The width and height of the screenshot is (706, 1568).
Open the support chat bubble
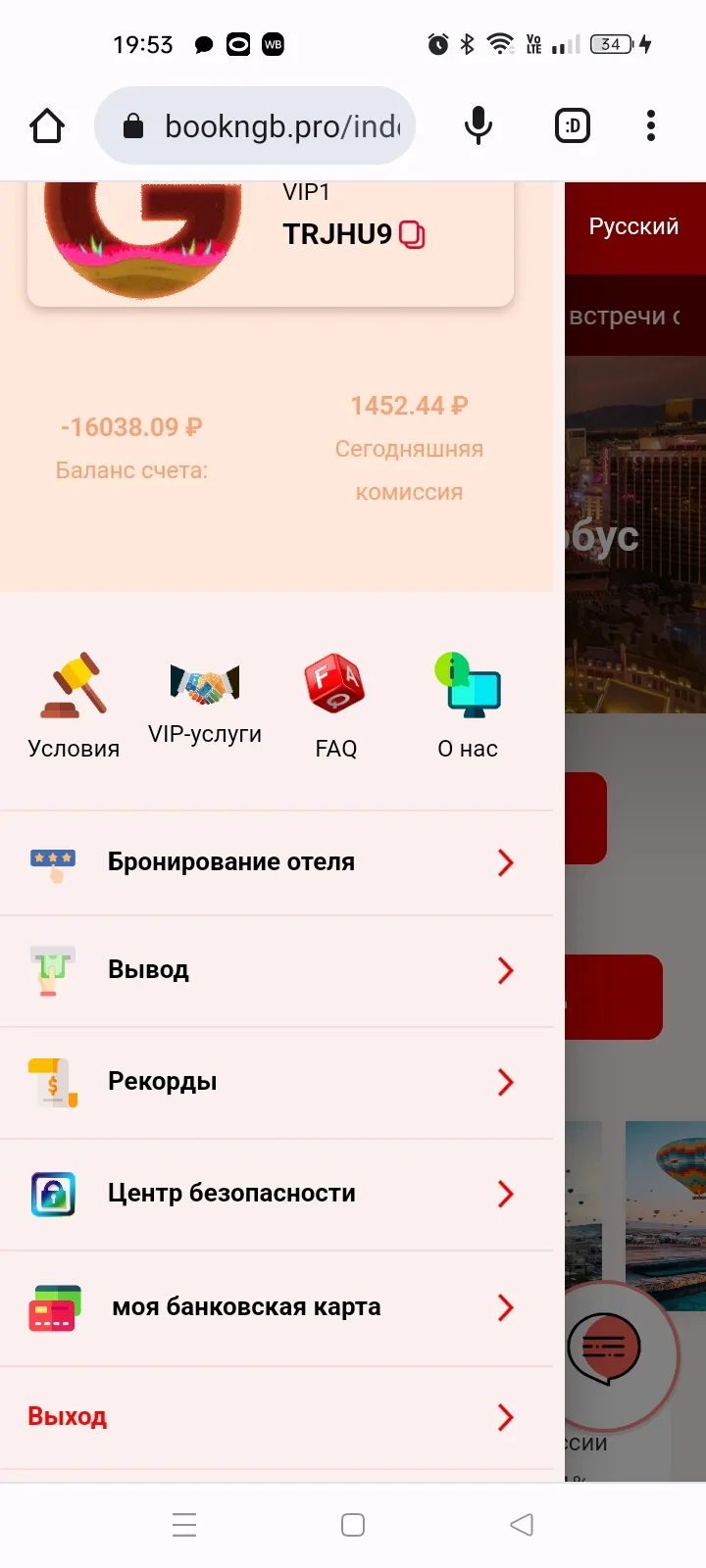(x=604, y=1348)
